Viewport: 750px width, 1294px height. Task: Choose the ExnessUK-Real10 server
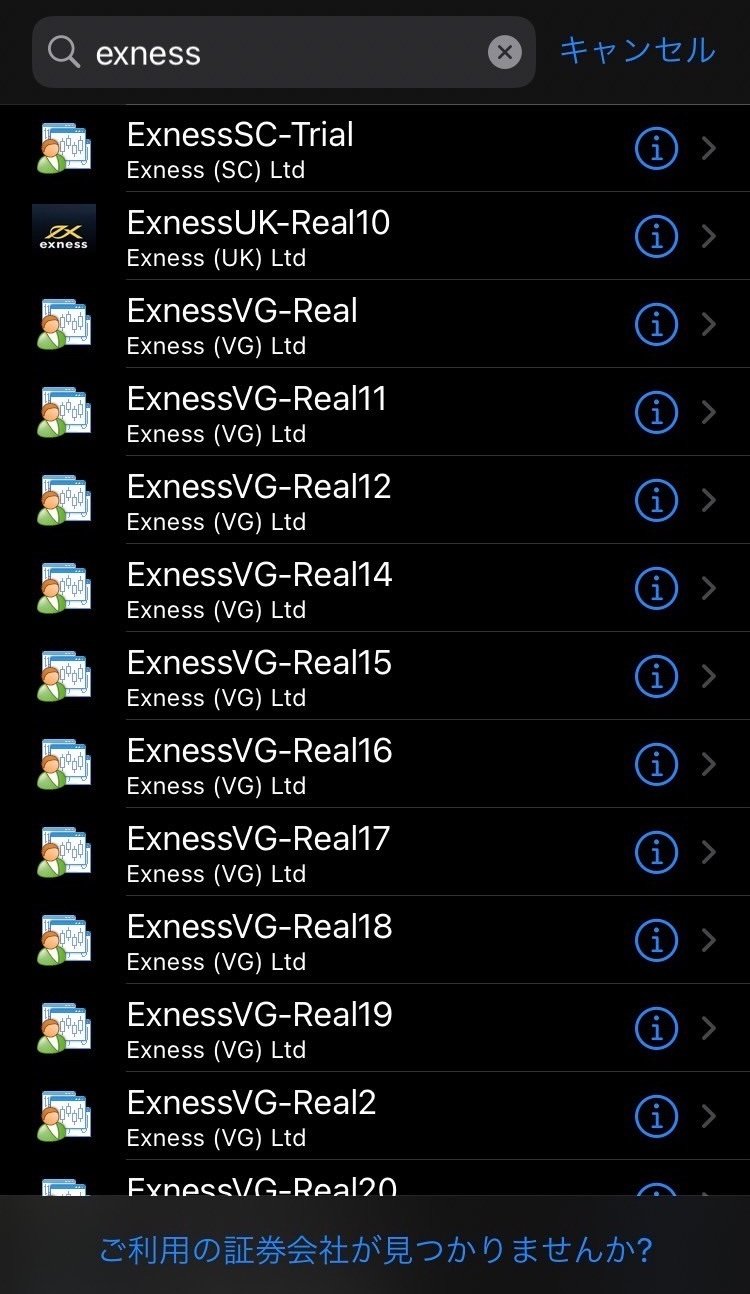[375, 236]
